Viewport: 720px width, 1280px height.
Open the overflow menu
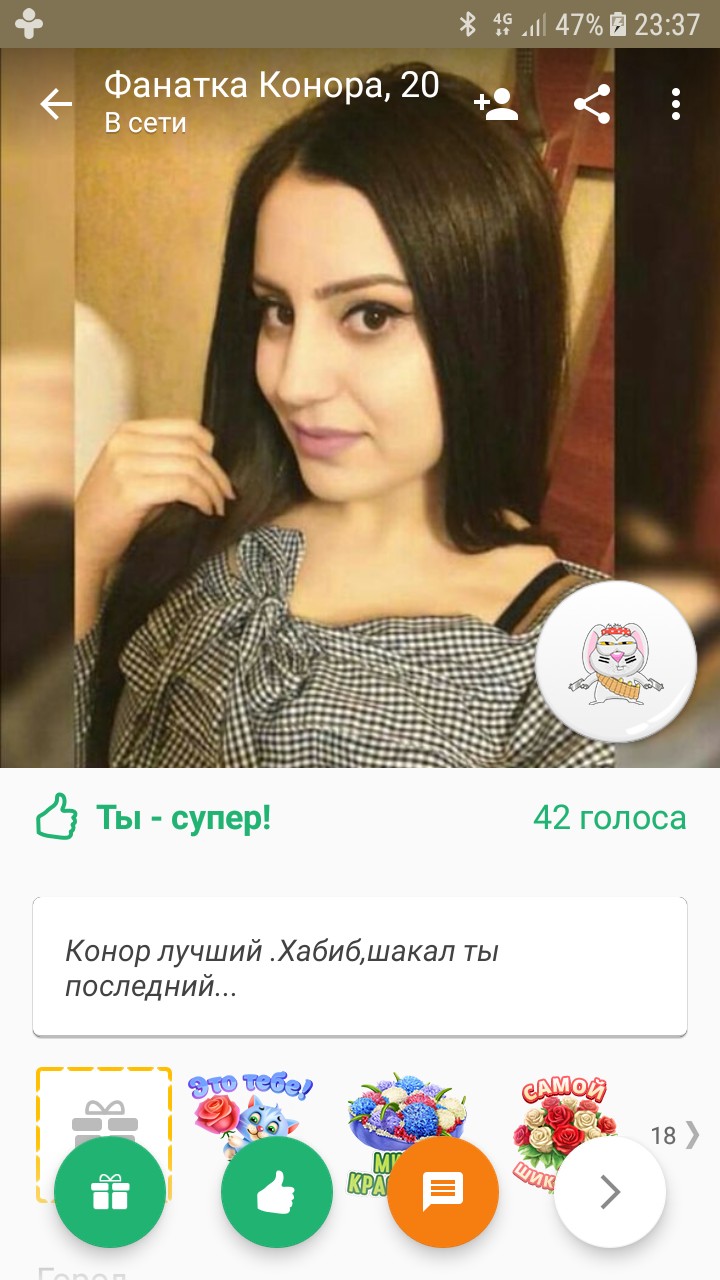point(676,104)
